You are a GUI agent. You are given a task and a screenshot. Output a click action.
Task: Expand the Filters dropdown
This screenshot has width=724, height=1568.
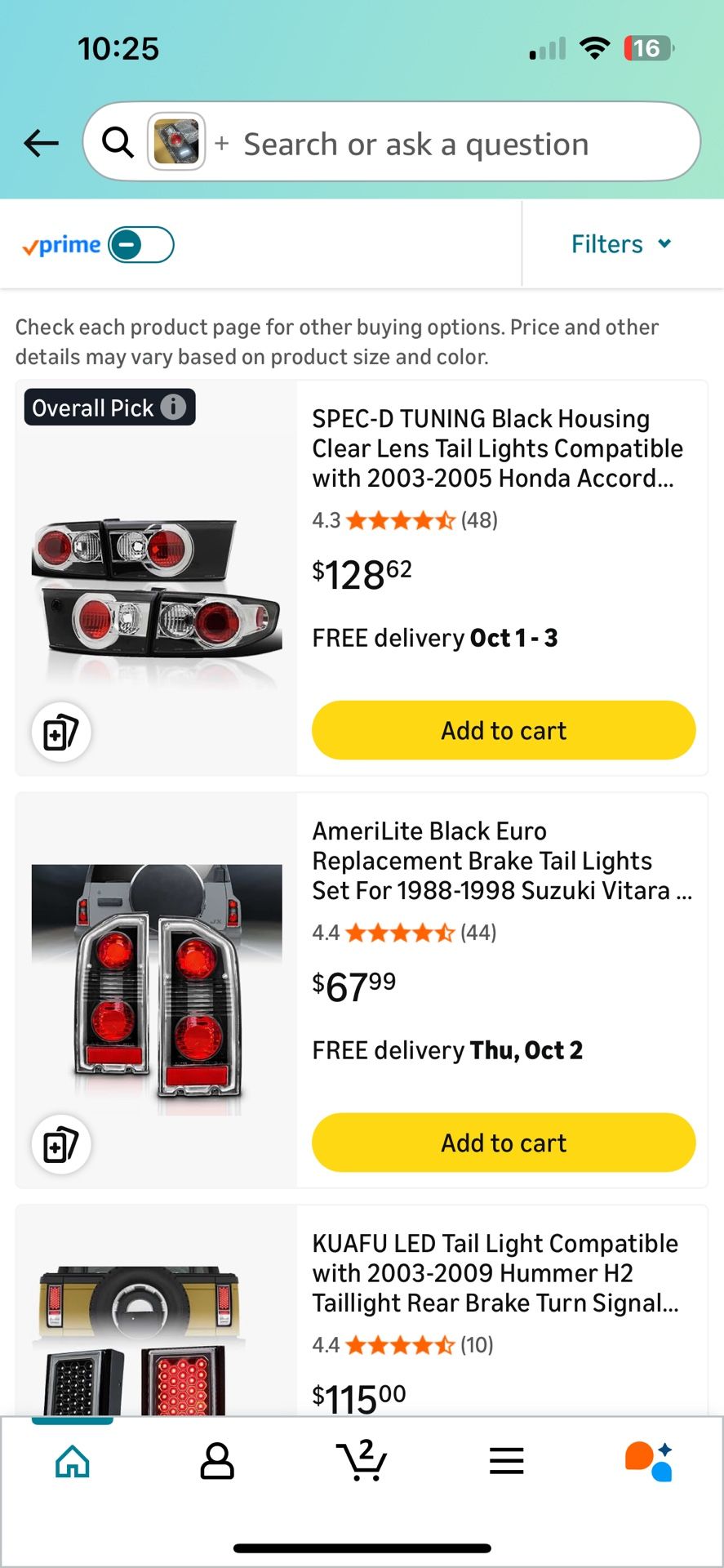621,244
